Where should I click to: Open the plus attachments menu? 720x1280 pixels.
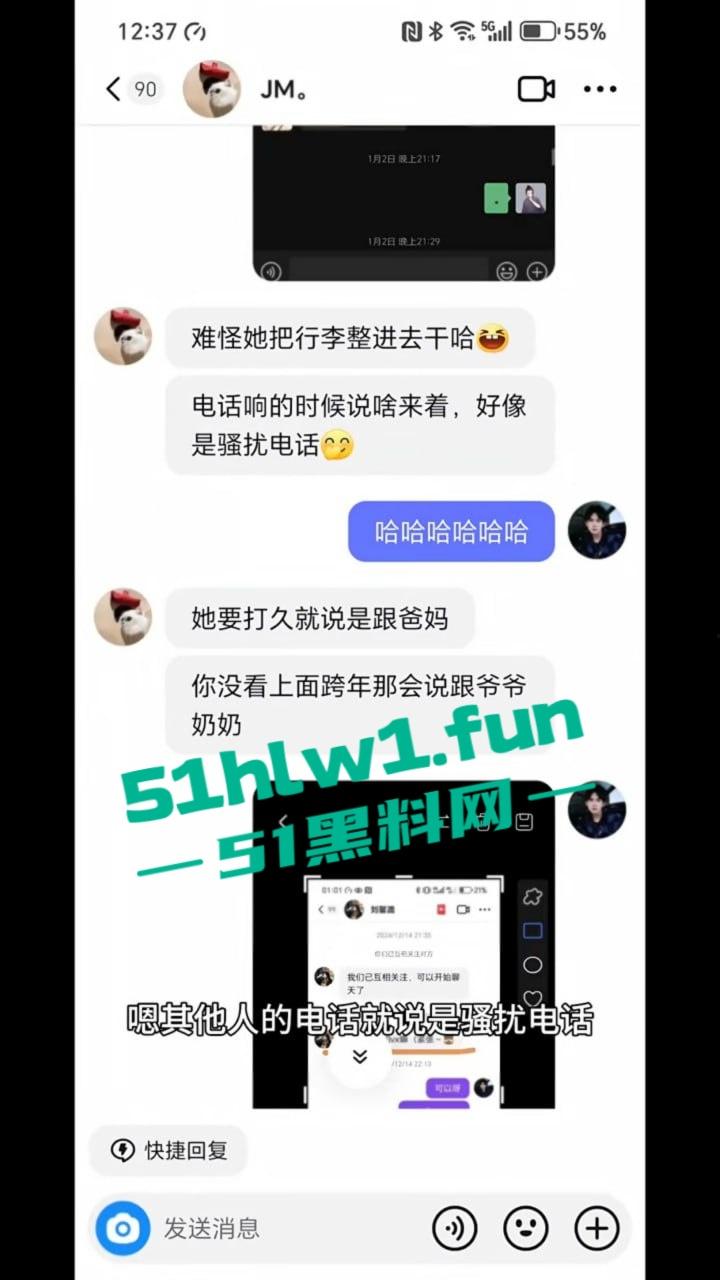point(597,1228)
